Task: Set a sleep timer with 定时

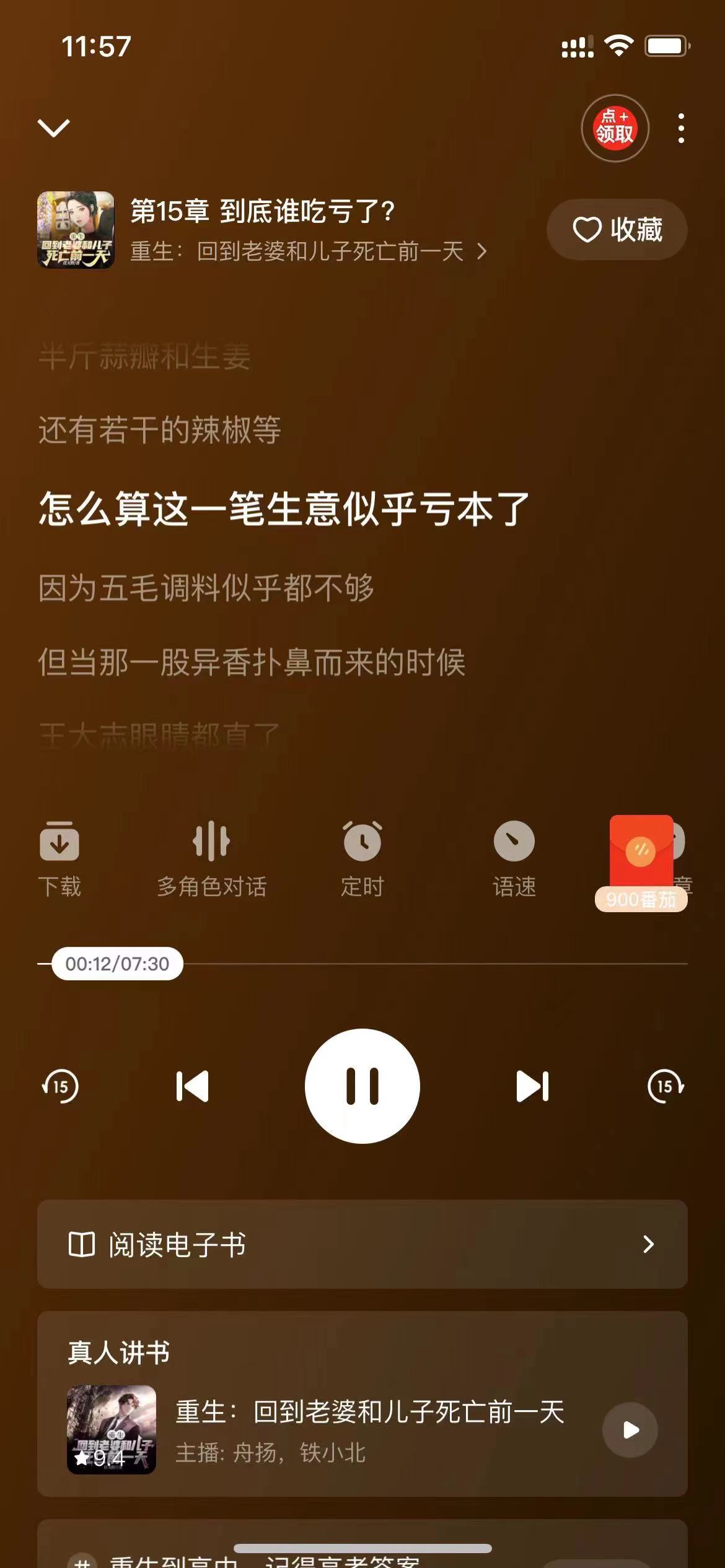Action: pos(362,858)
